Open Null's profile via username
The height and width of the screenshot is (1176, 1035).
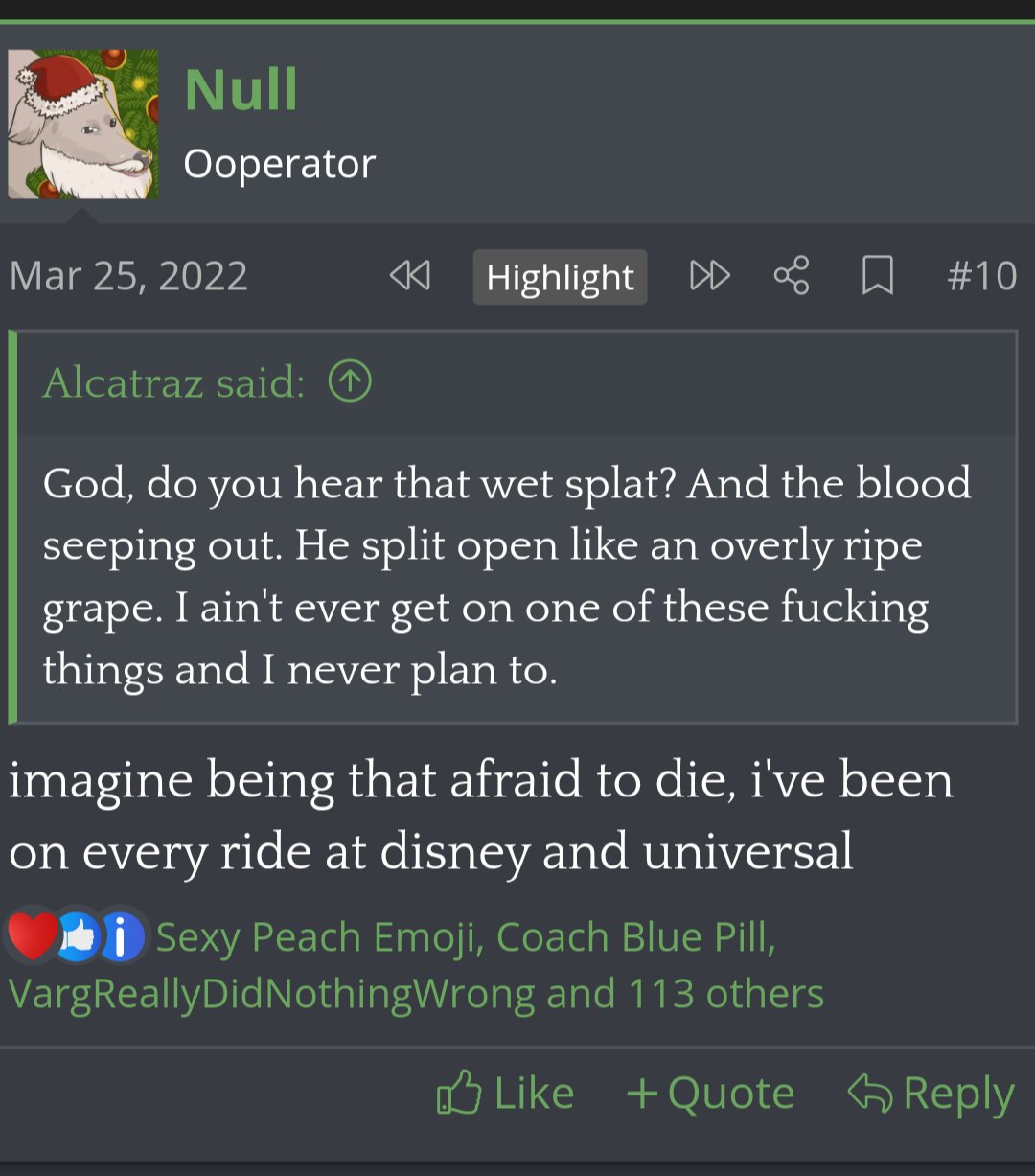click(241, 90)
